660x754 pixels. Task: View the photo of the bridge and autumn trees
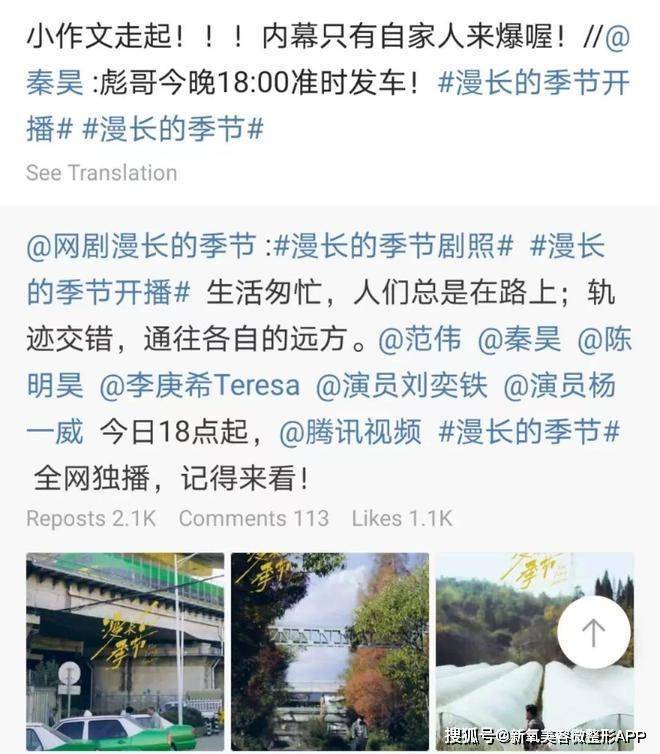[x=330, y=651]
